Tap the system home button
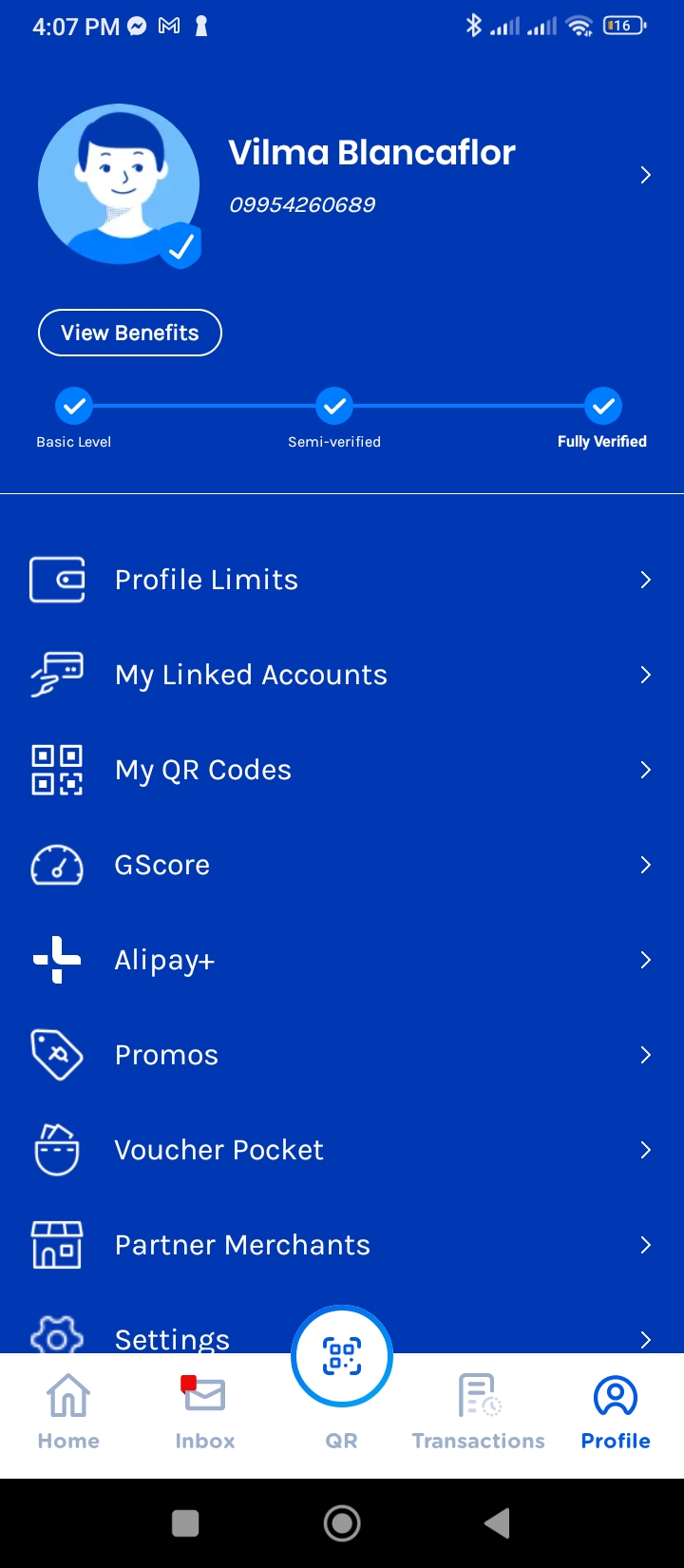 click(342, 1523)
